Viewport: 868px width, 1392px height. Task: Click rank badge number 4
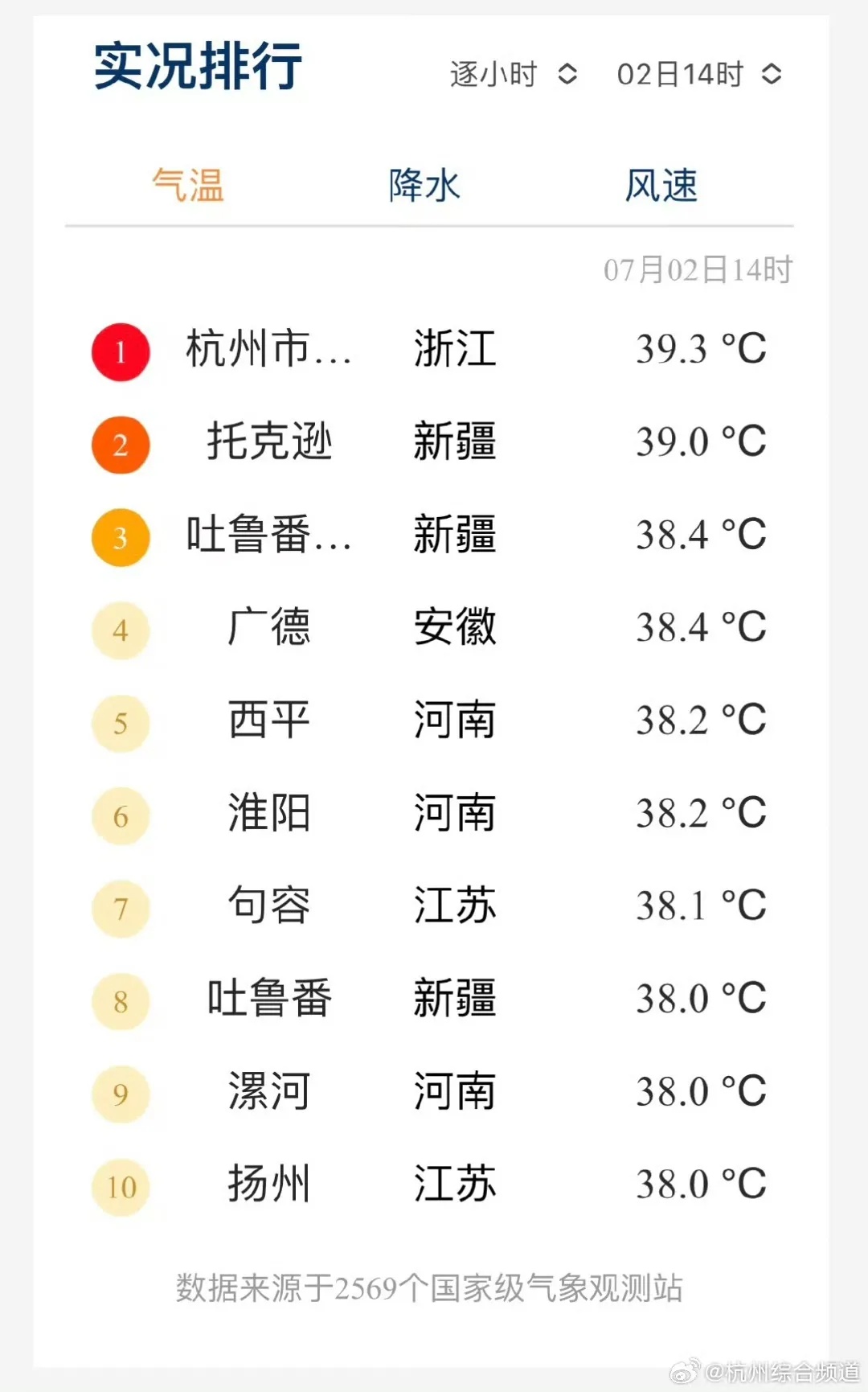point(119,630)
